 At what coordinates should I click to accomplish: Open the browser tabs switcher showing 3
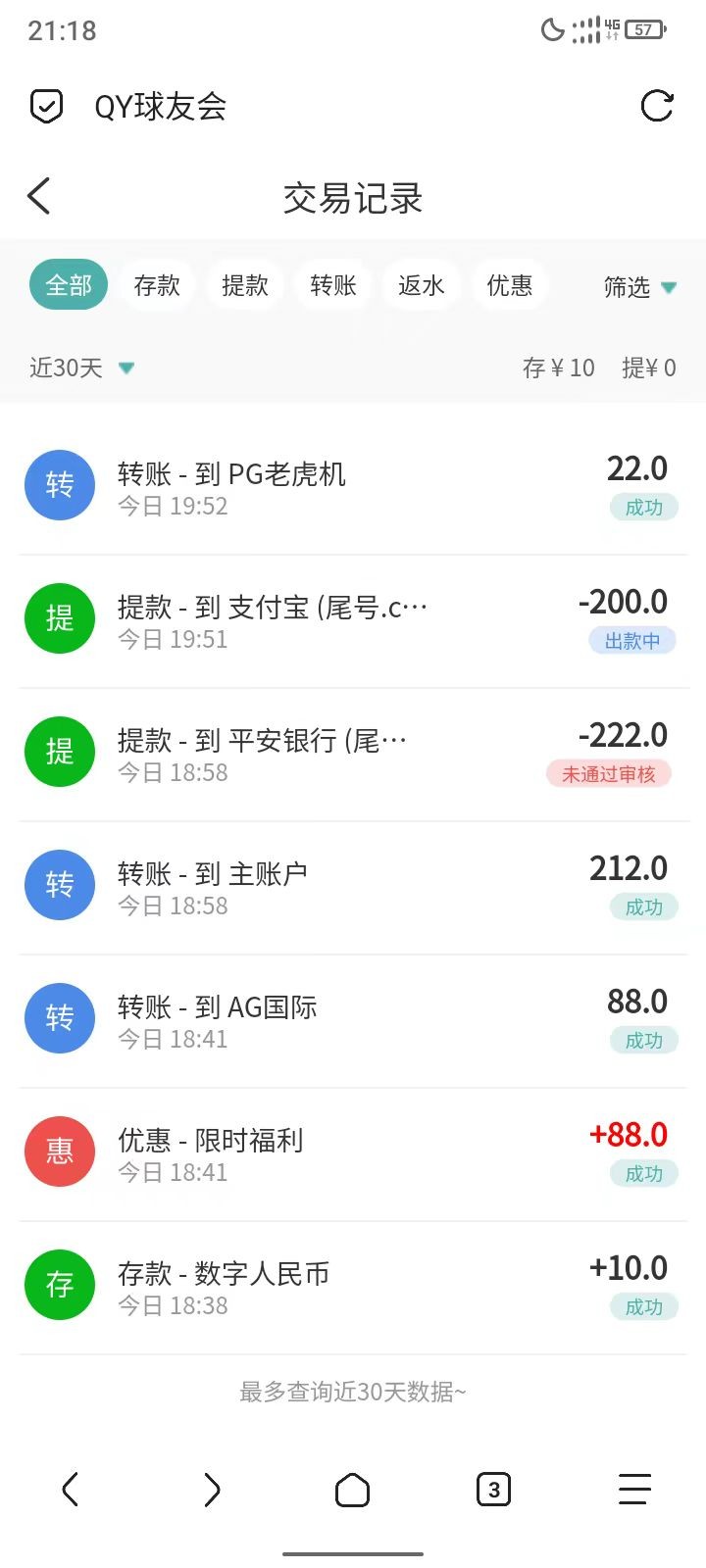tap(493, 1490)
